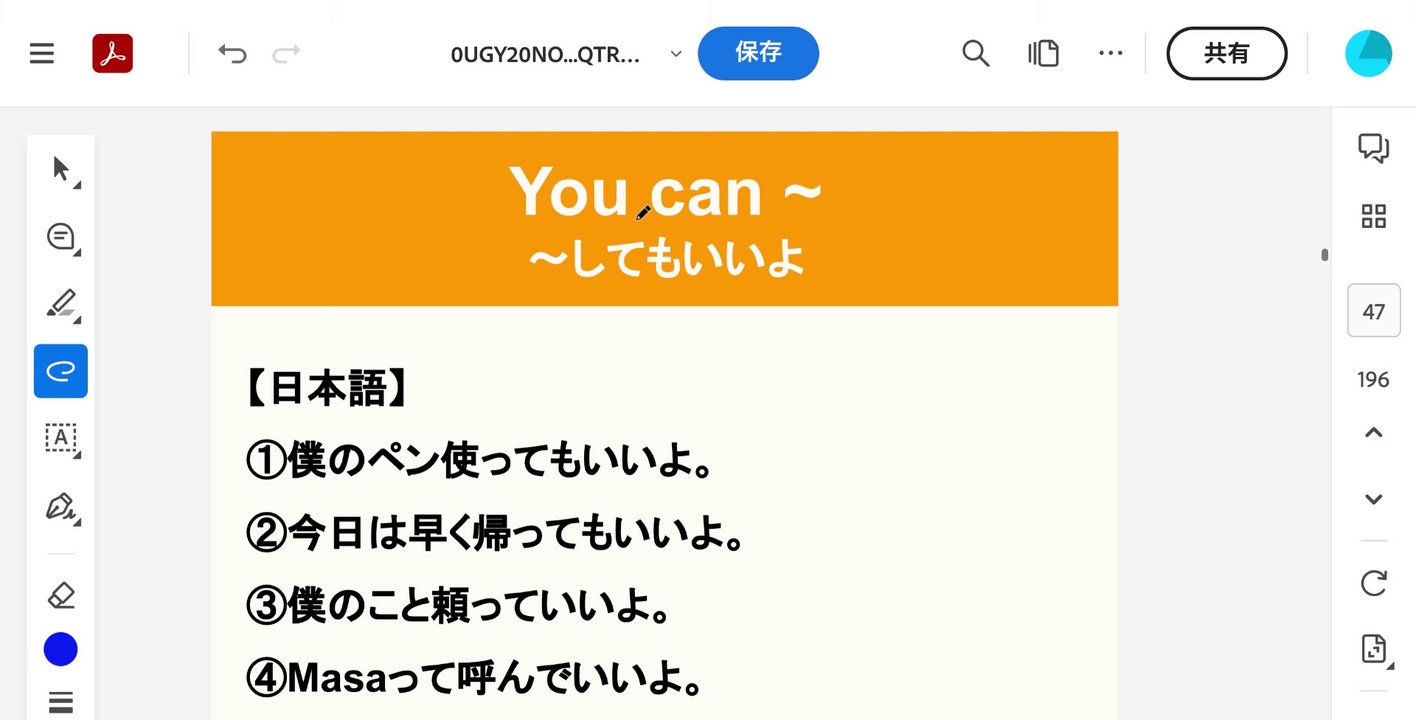Screen dimensions: 1416x720
Task: Choose the comment note tool
Action: tap(61, 237)
